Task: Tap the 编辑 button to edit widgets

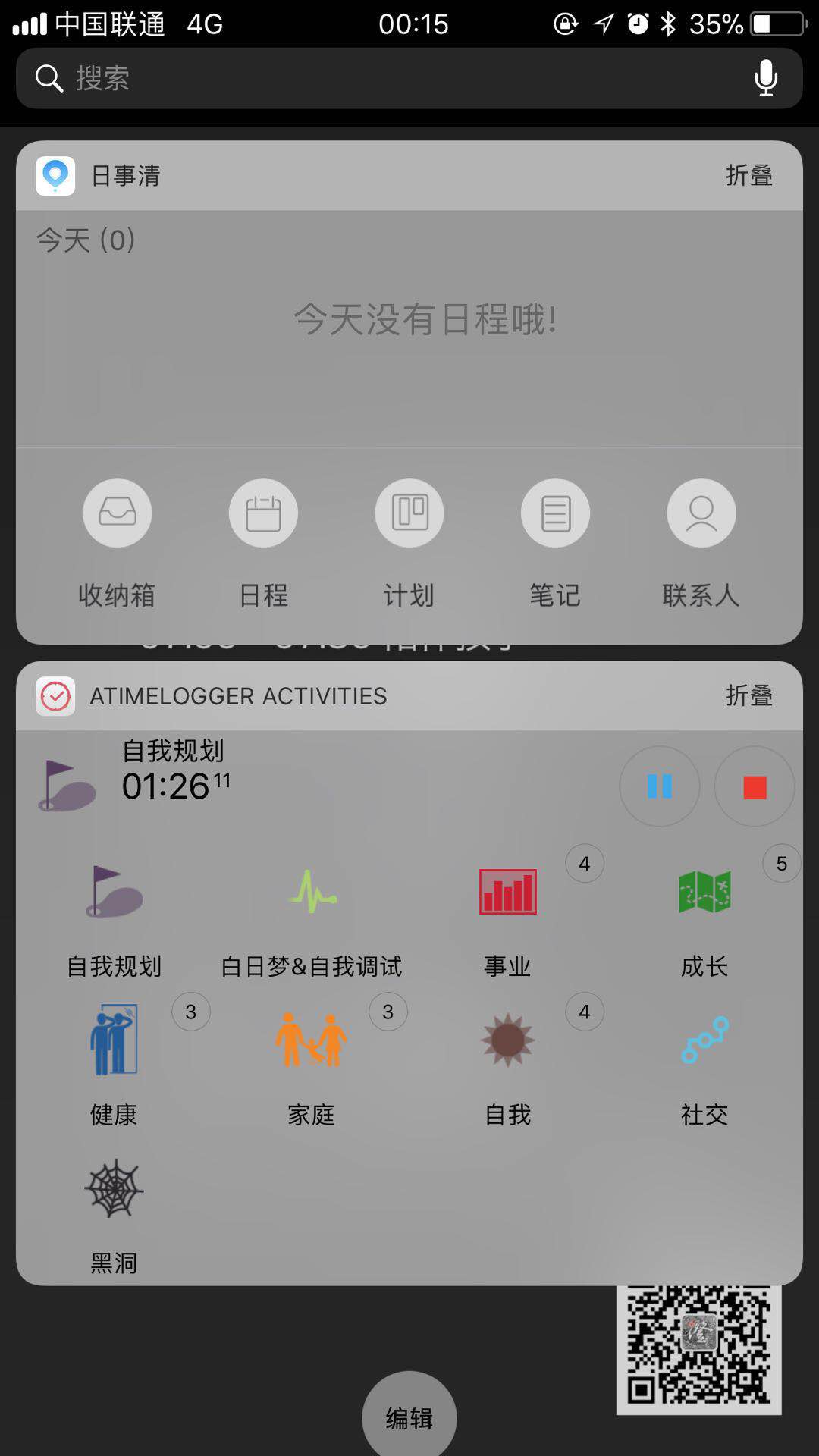Action: (409, 1417)
